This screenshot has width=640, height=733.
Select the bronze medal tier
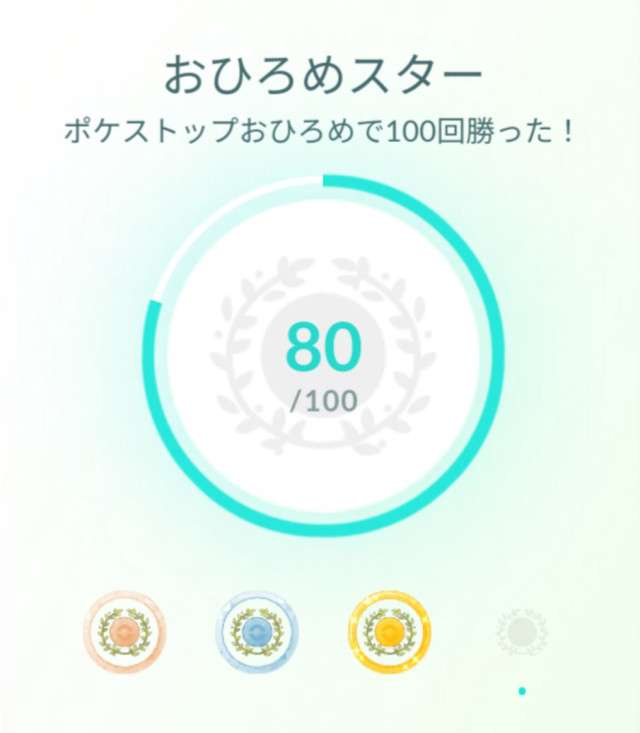click(x=124, y=631)
